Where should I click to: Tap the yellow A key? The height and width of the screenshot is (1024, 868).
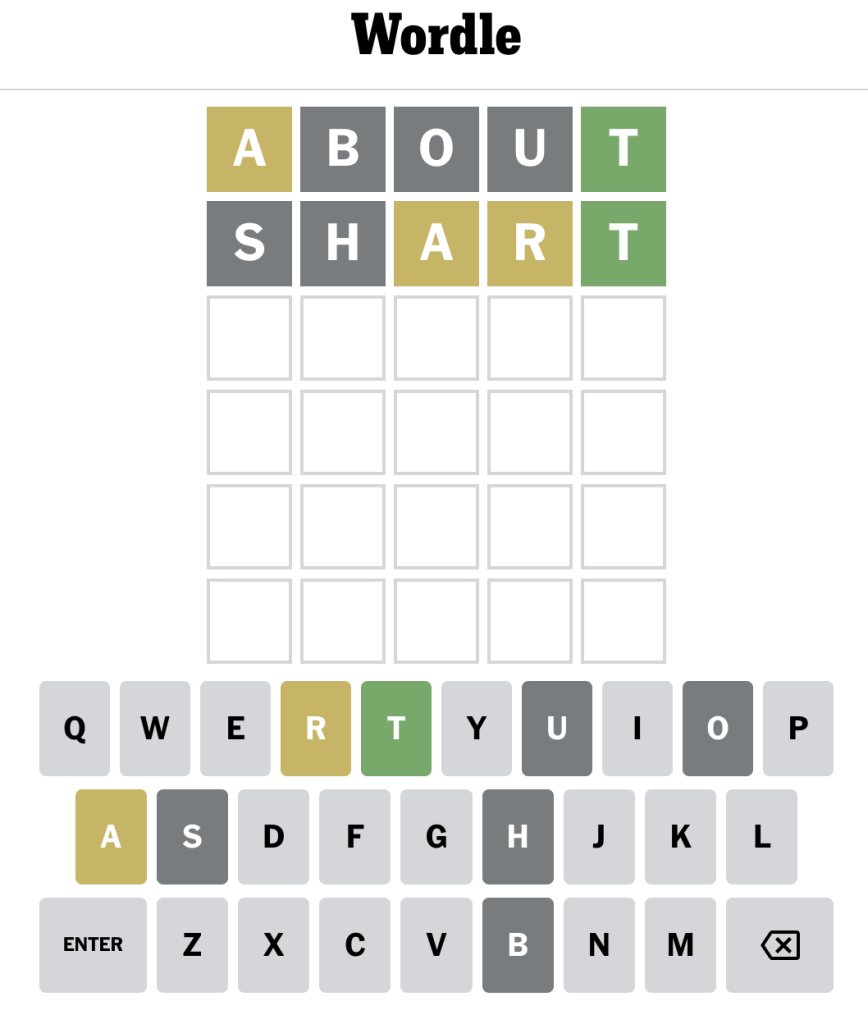pos(111,837)
